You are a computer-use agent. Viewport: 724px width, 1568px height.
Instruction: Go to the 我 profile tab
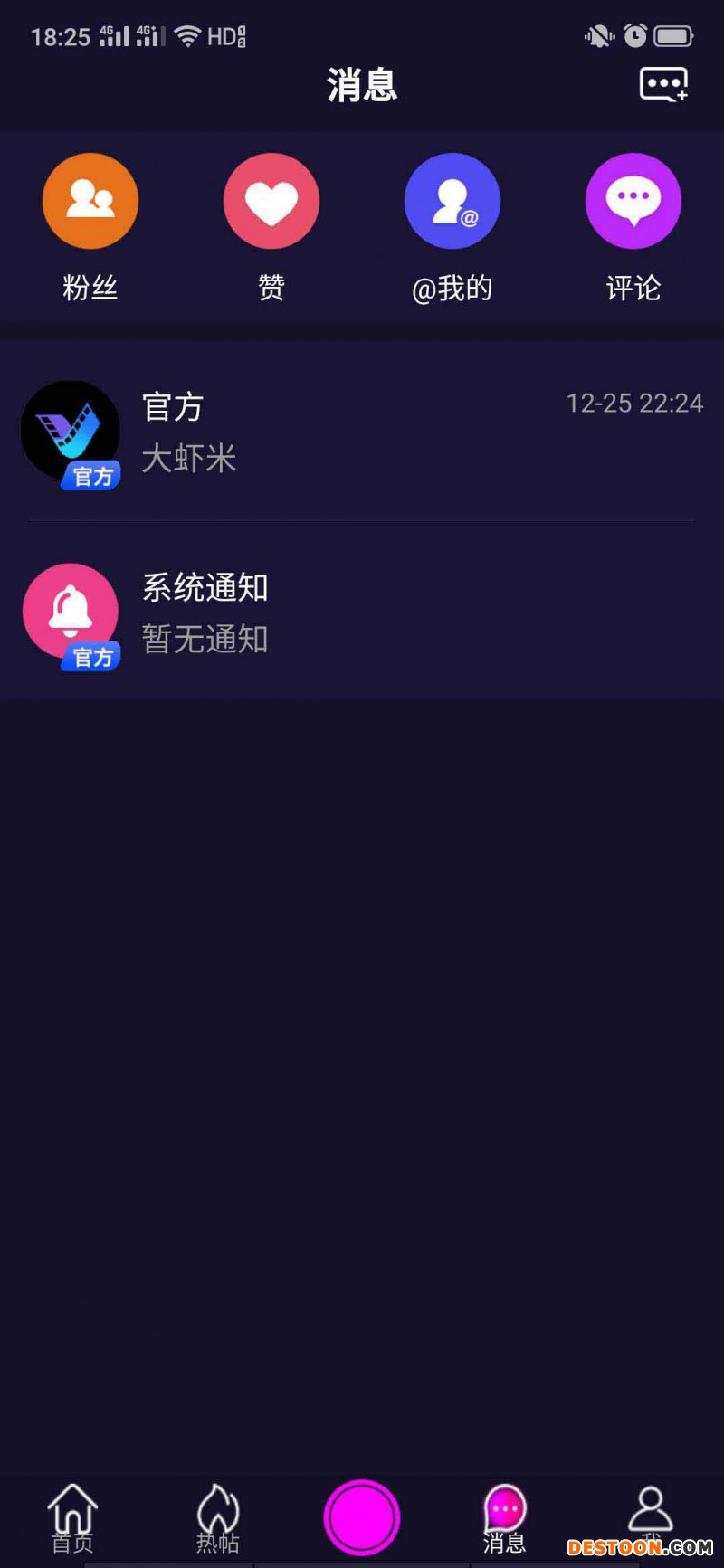point(651,1518)
